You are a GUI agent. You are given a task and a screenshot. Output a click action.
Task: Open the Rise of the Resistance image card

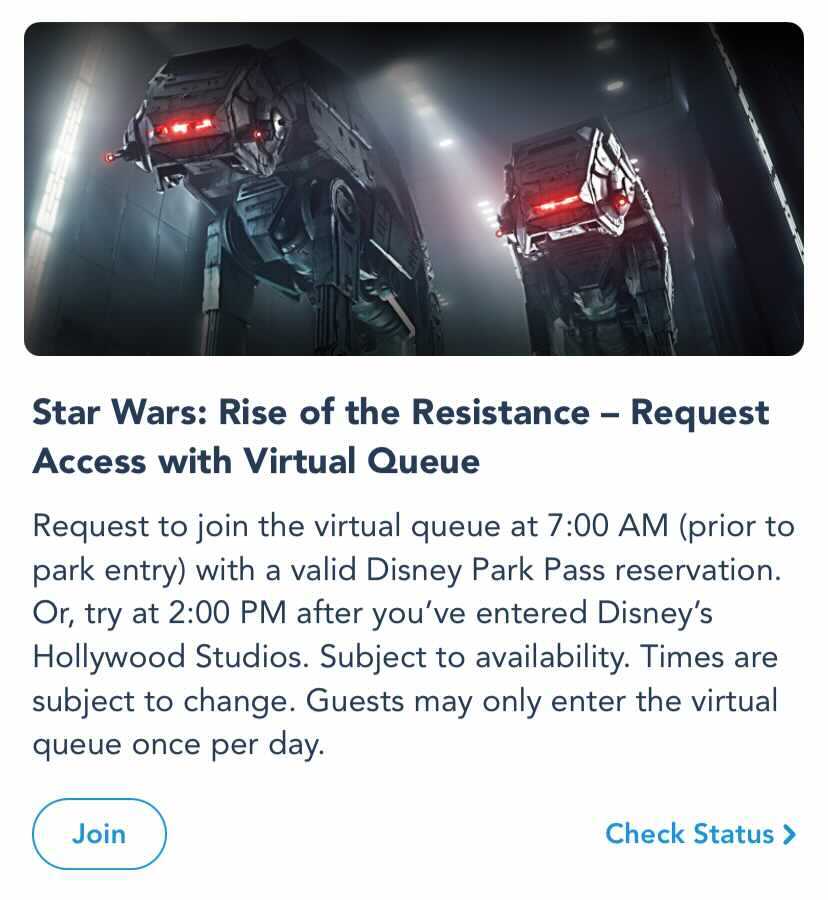point(414,189)
